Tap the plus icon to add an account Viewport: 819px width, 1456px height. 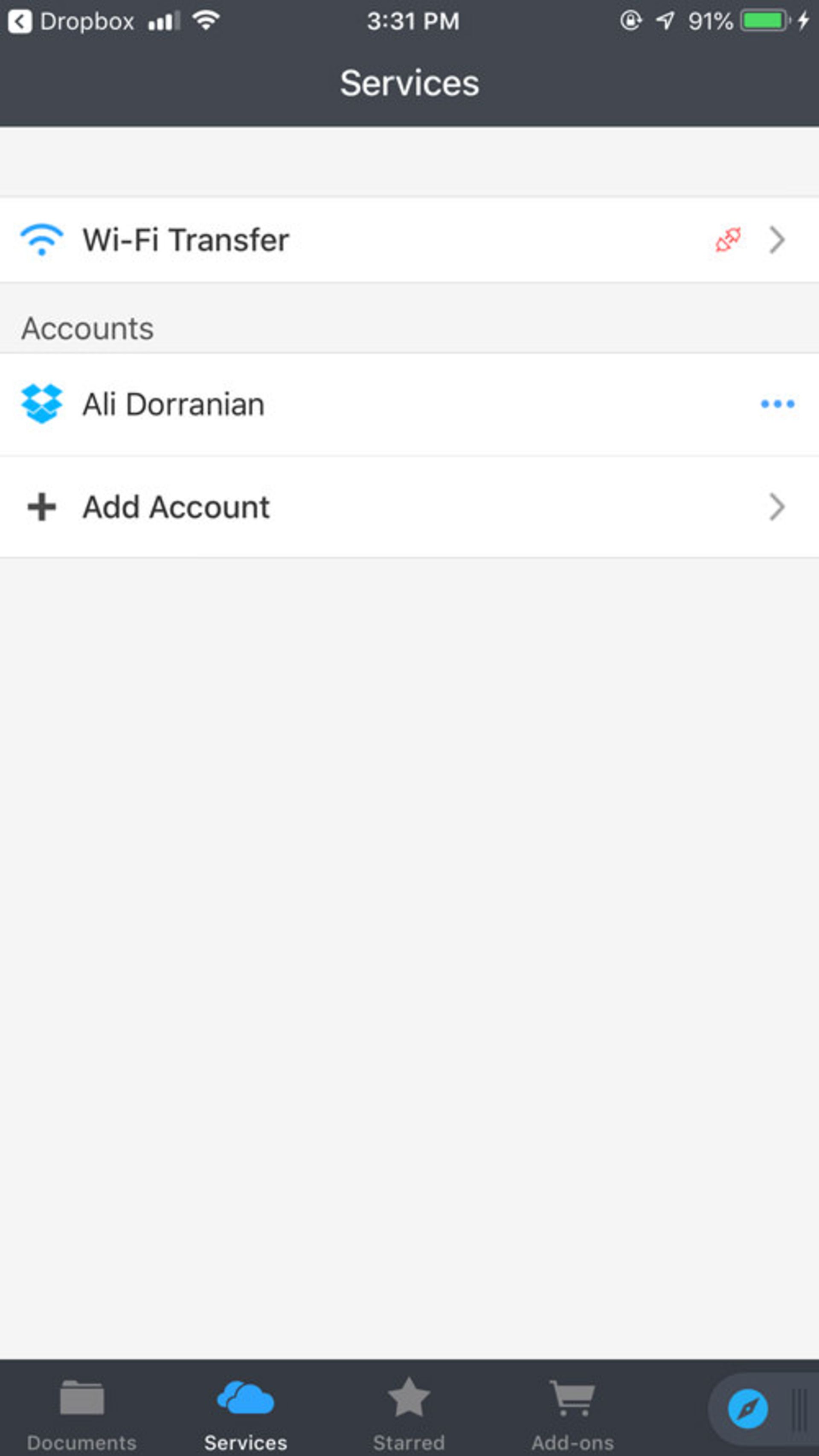(41, 506)
